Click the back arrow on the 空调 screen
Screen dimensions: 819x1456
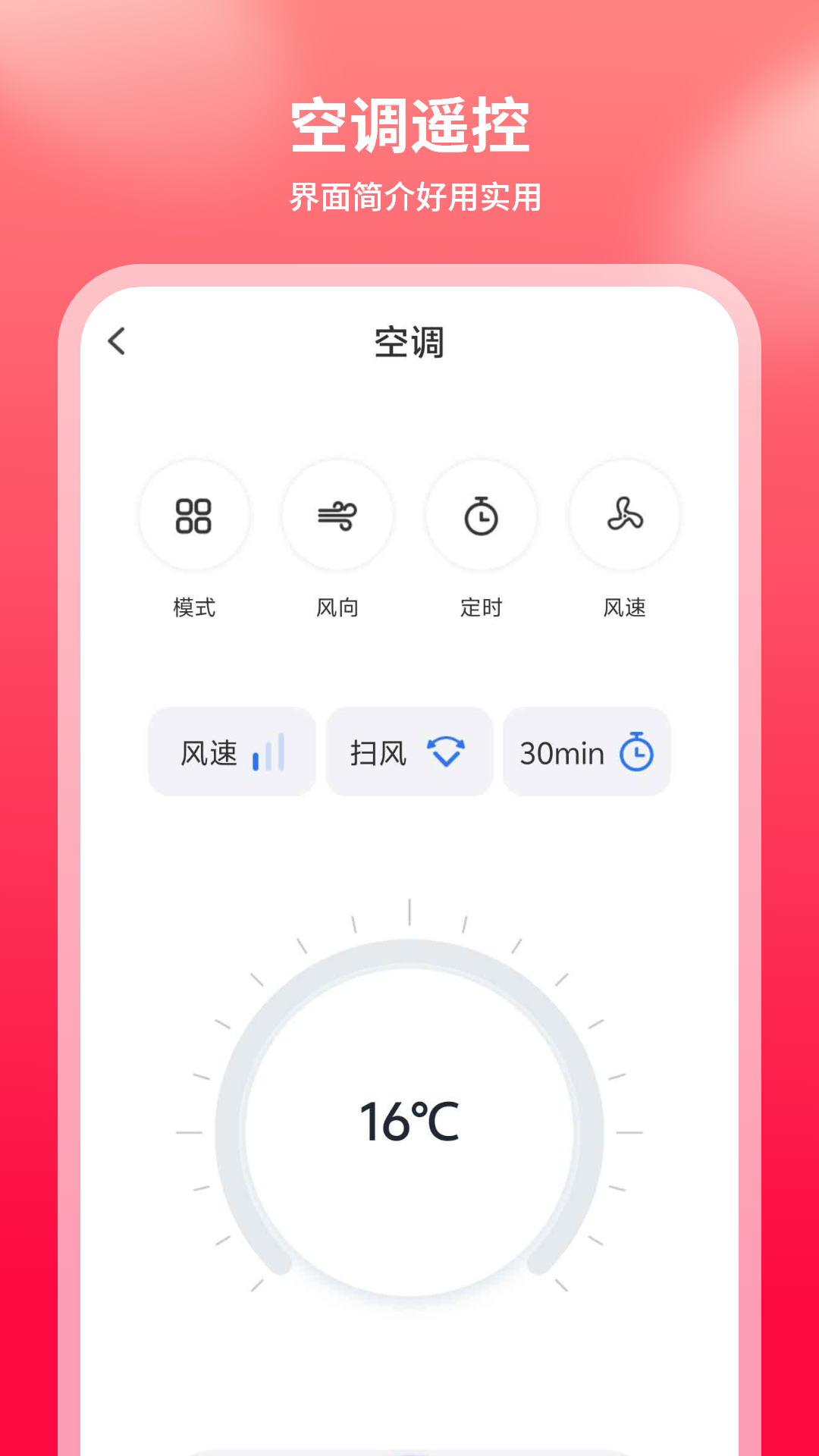[x=118, y=341]
